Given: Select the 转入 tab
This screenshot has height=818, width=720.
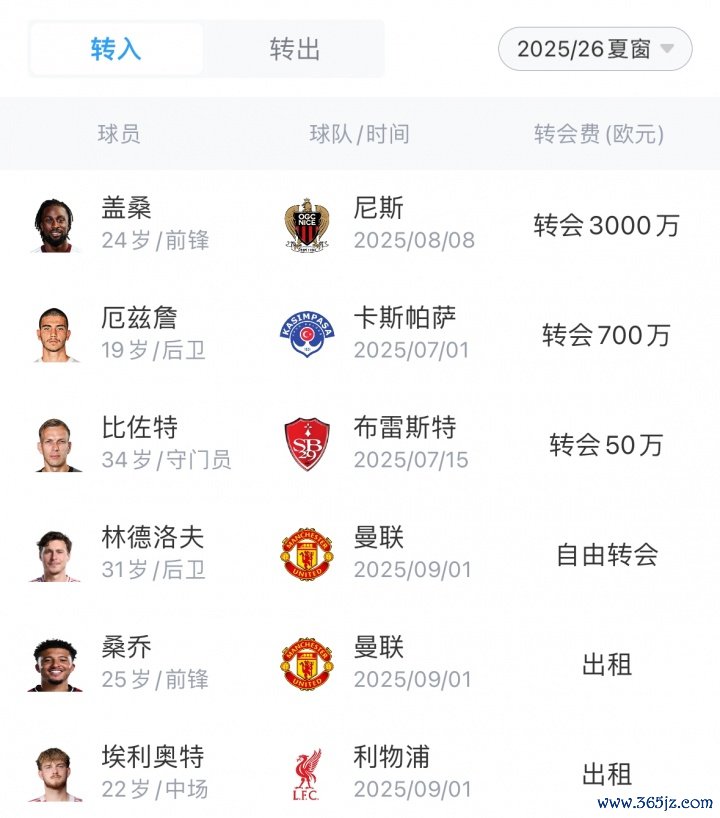Looking at the screenshot, I should pyautogui.click(x=116, y=49).
